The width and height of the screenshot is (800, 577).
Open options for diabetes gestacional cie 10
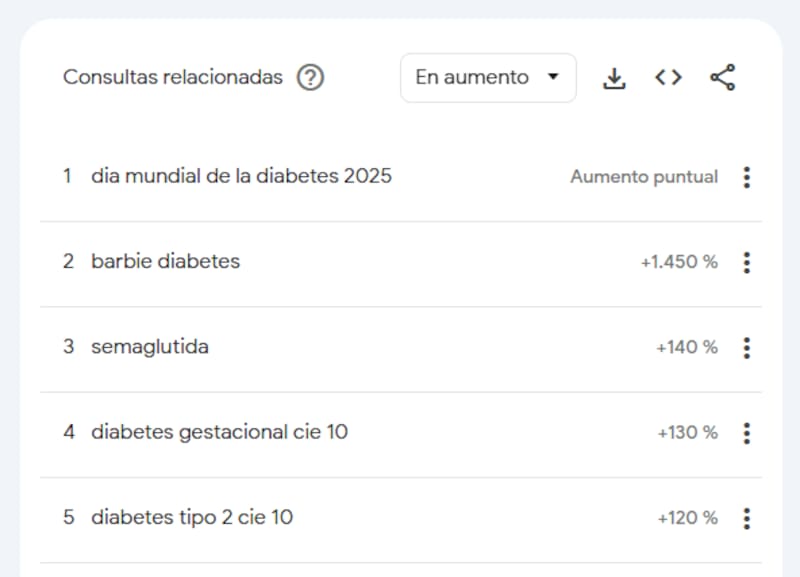coord(746,433)
